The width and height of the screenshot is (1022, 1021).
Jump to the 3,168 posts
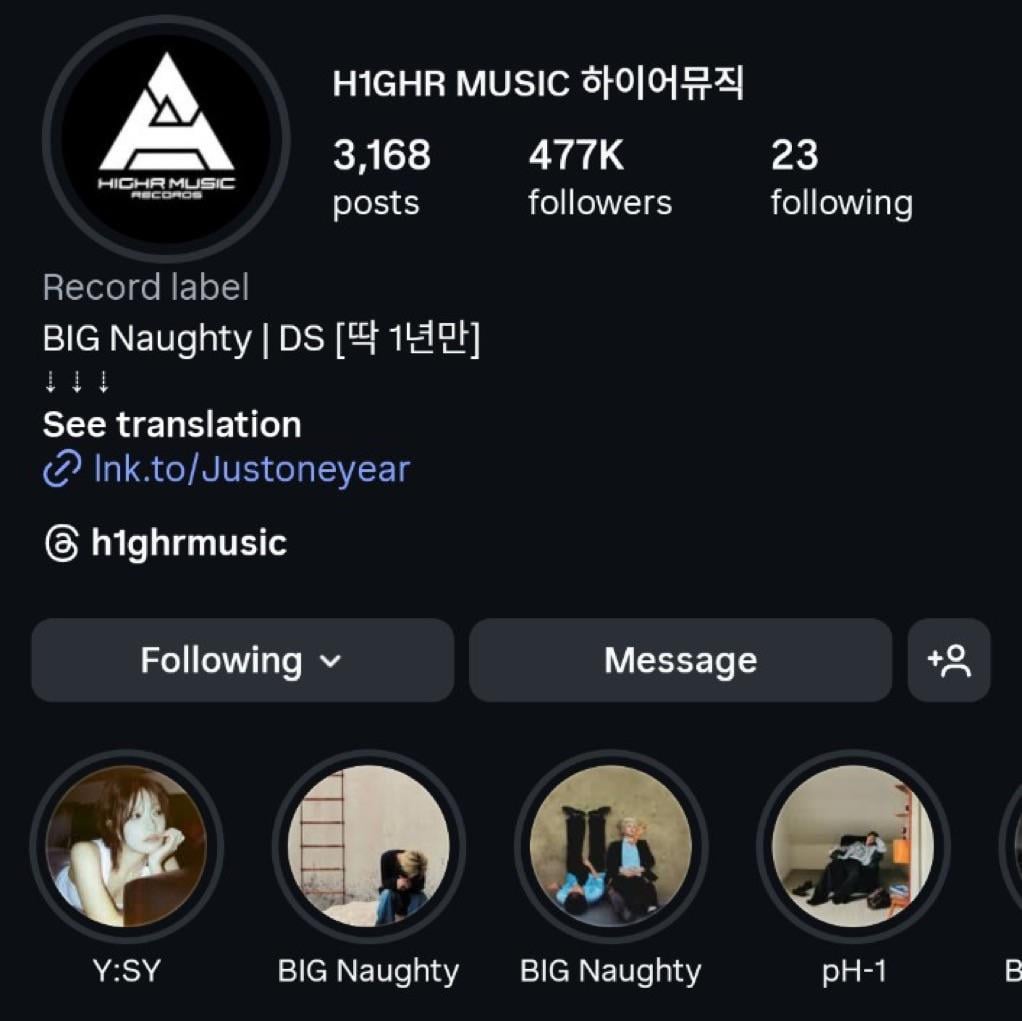[x=381, y=178]
